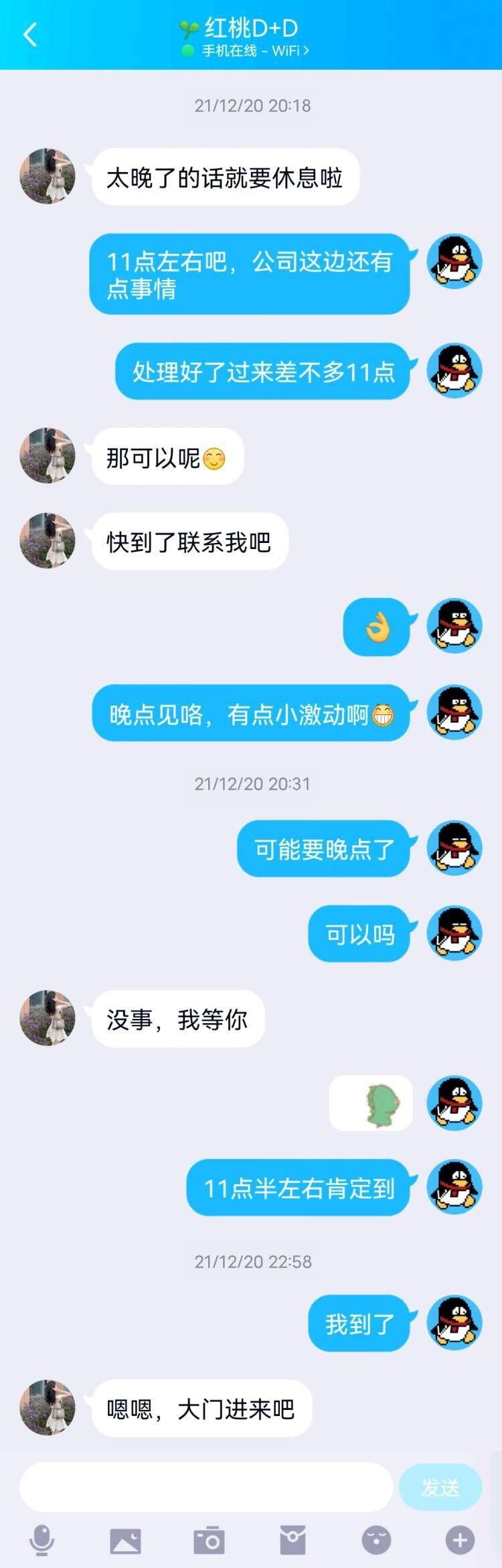502x1568 pixels.
Task: Open the camera to take a photo
Action: [x=209, y=1540]
